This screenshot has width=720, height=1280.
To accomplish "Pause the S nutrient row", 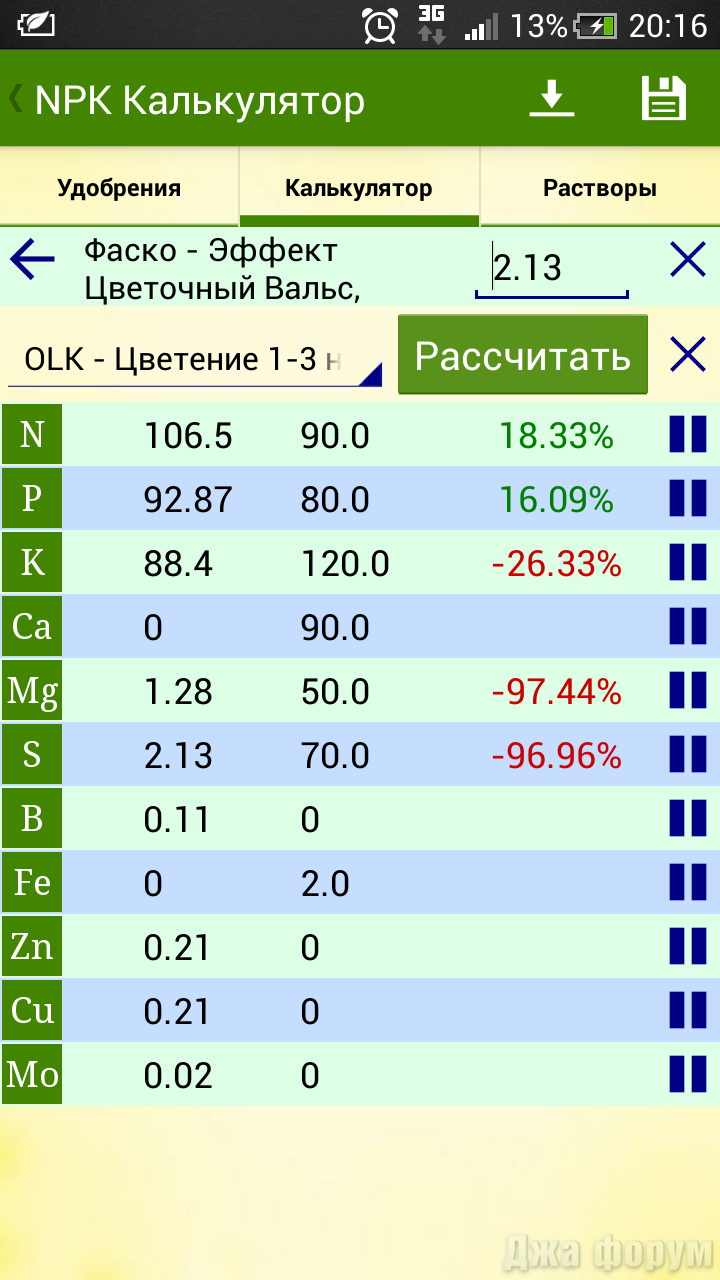I will click(x=688, y=755).
